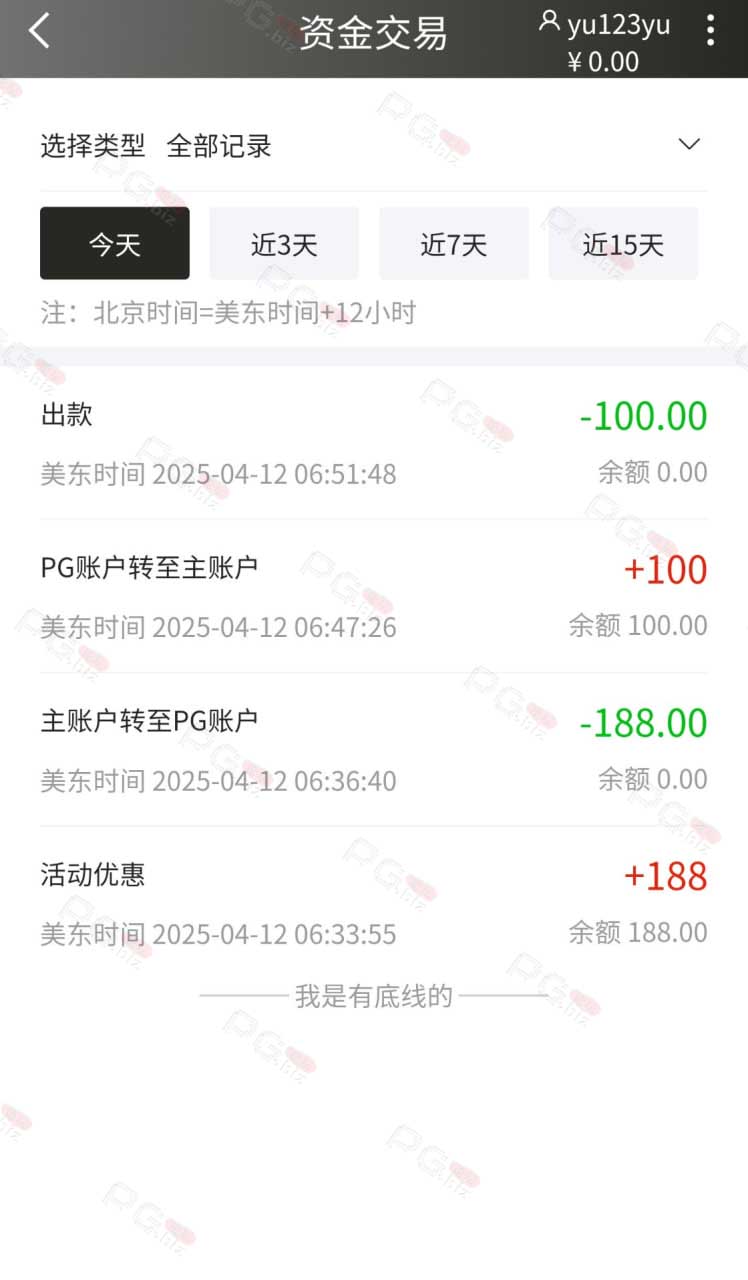Expand the 选择类型 record type dropdown
748x1280 pixels.
point(373,146)
